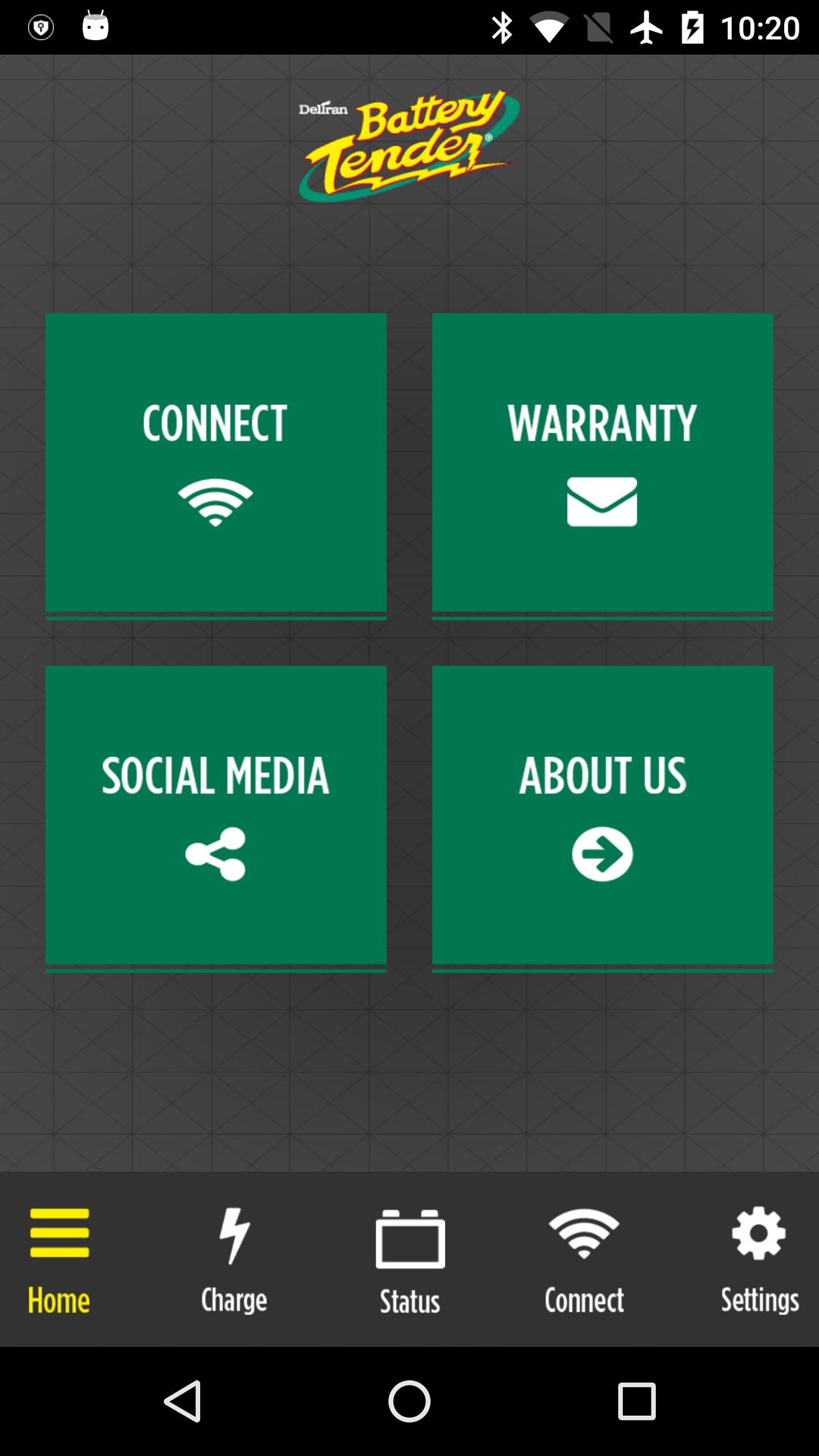Go to the Connect tab in bottom bar

pyautogui.click(x=584, y=1259)
